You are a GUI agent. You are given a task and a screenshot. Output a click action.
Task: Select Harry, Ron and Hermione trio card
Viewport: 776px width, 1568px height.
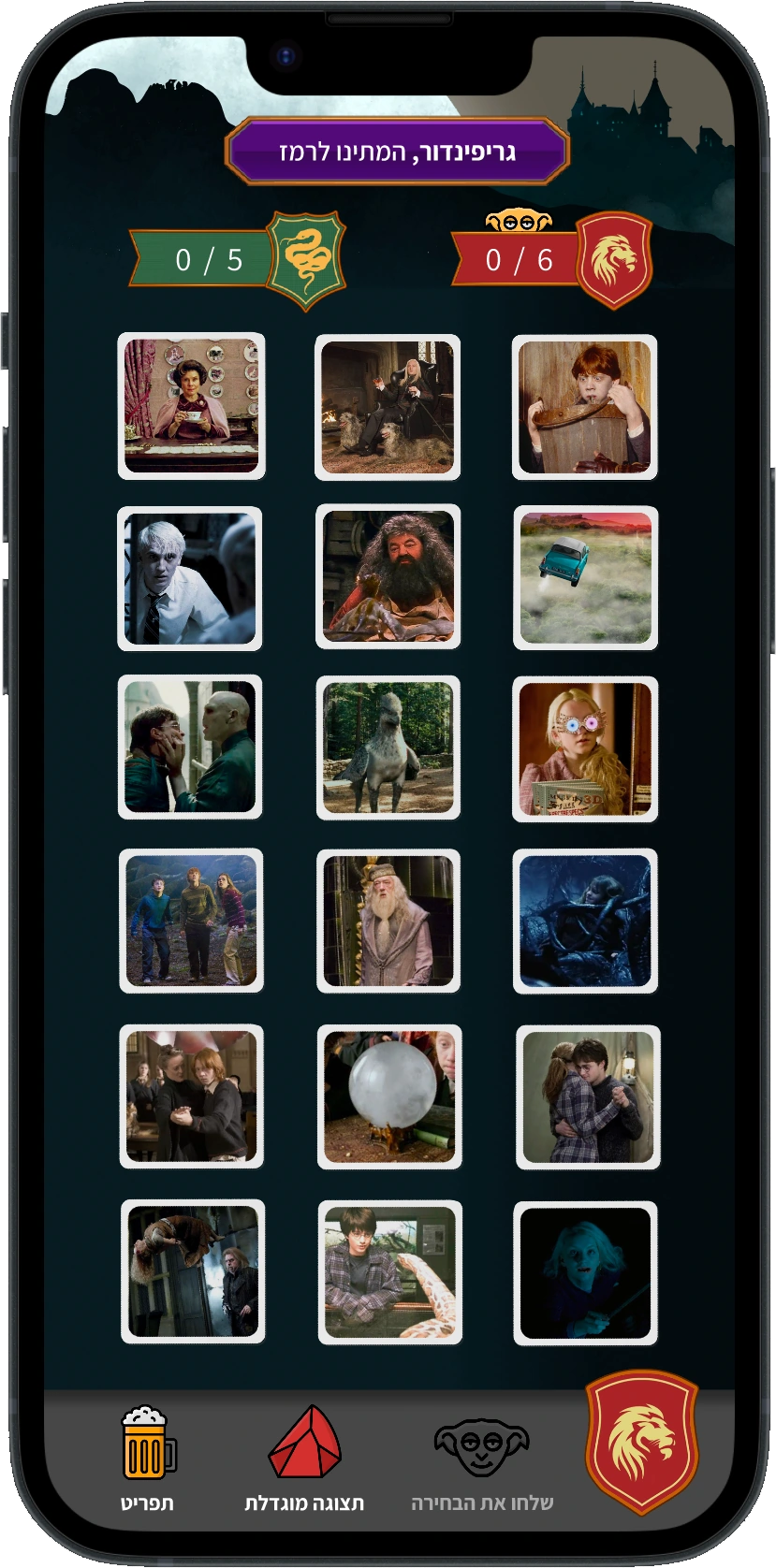191,921
